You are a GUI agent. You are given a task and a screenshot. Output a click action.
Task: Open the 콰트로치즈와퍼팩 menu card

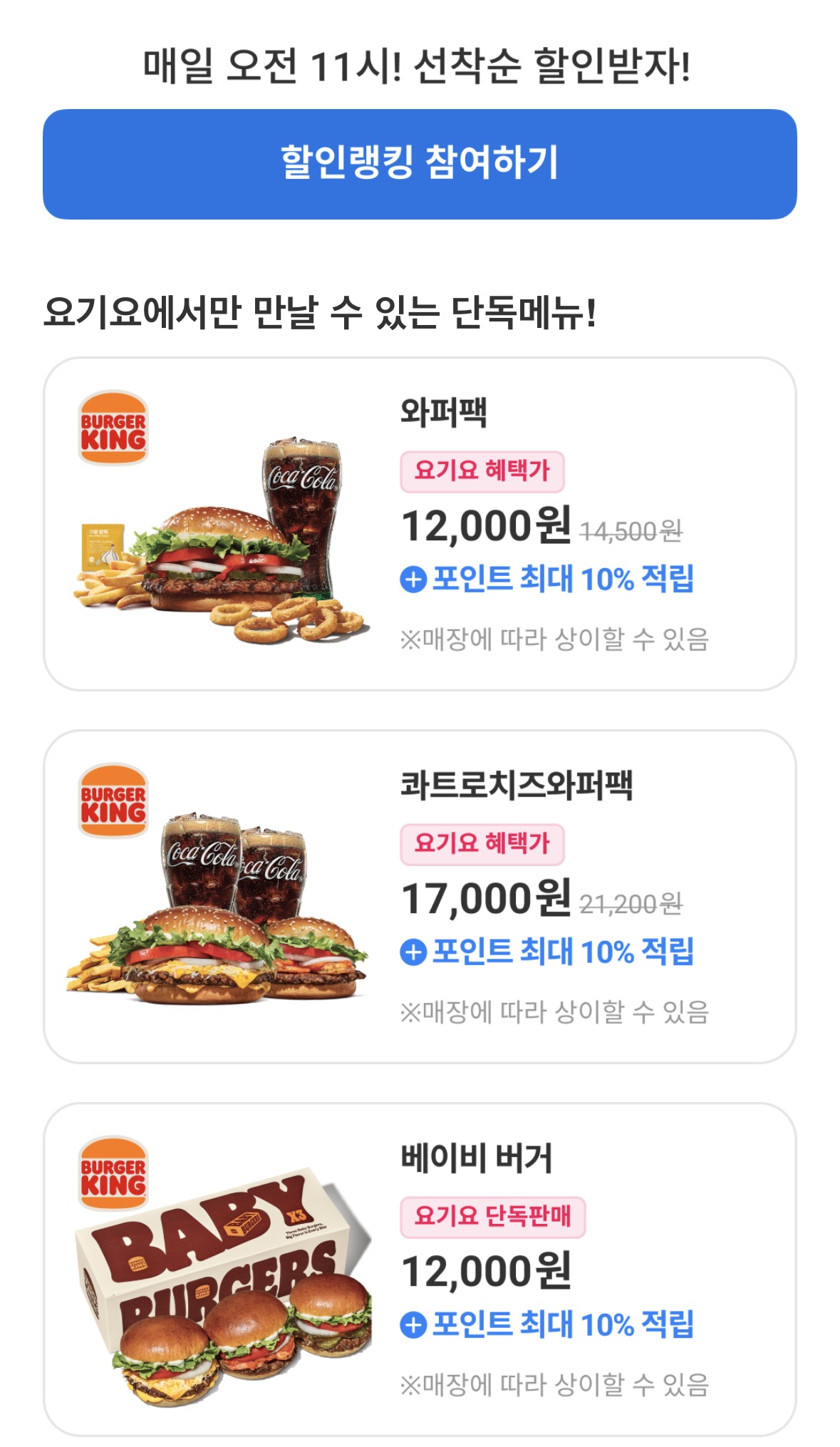[420, 897]
